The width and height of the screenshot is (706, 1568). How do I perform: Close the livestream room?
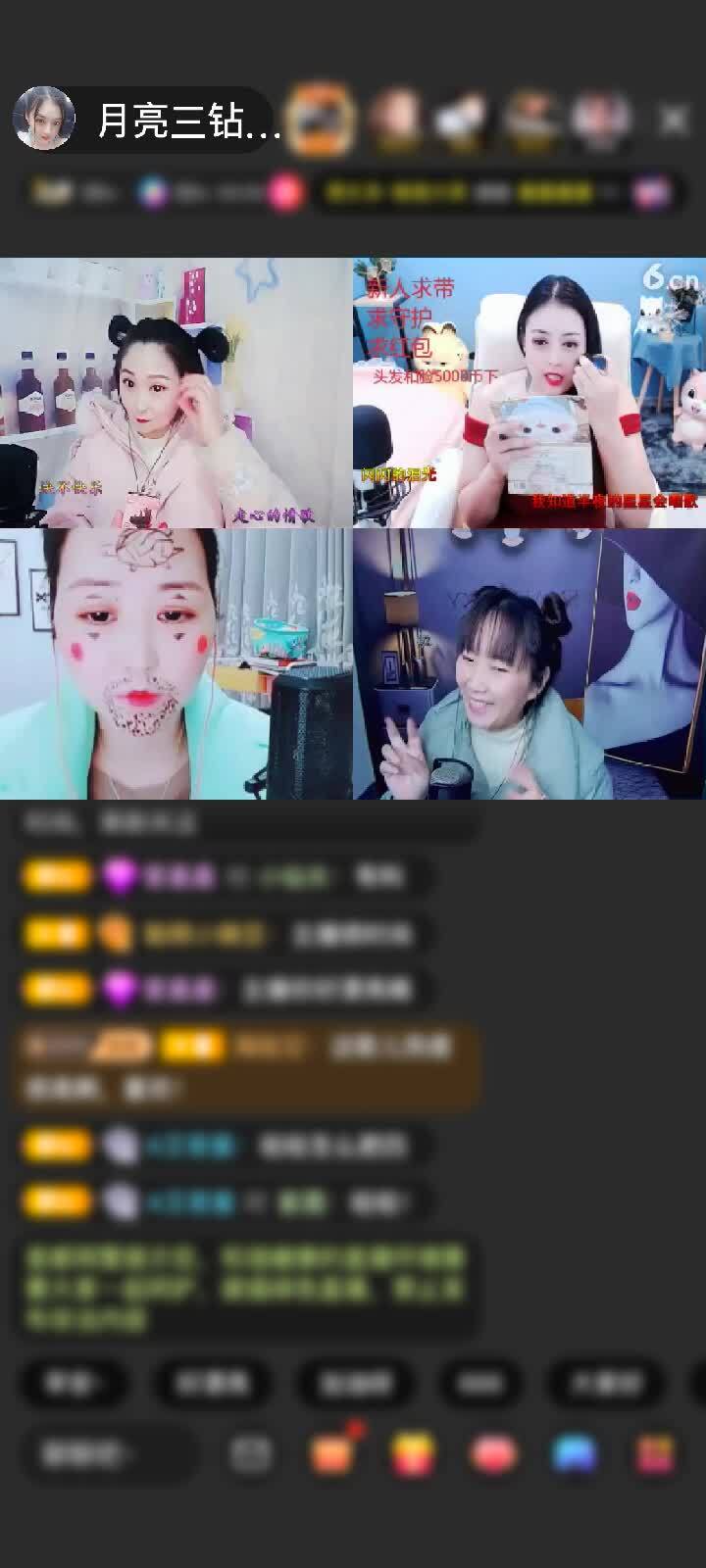(674, 121)
